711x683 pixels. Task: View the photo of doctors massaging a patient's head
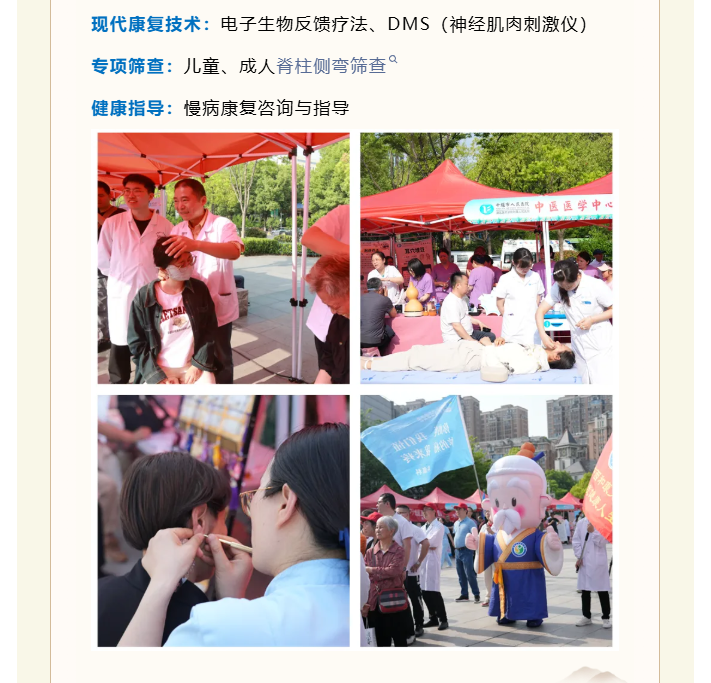(223, 258)
